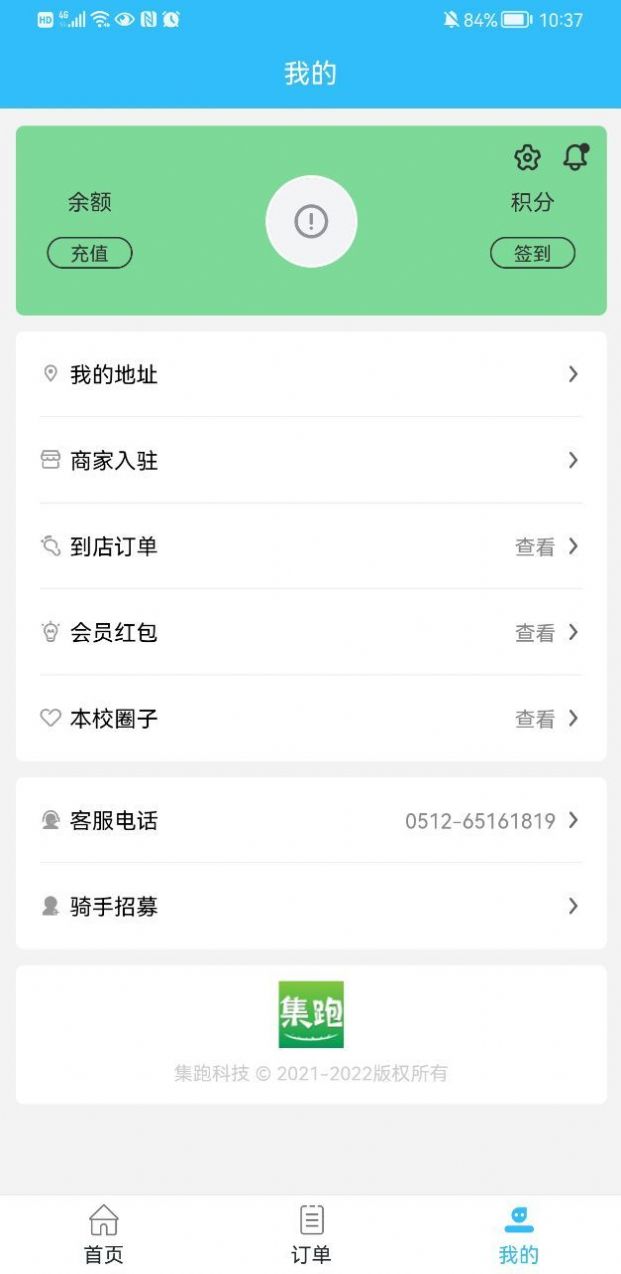This screenshot has width=621, height=1274.
Task: Open the notifications bell
Action: (575, 157)
